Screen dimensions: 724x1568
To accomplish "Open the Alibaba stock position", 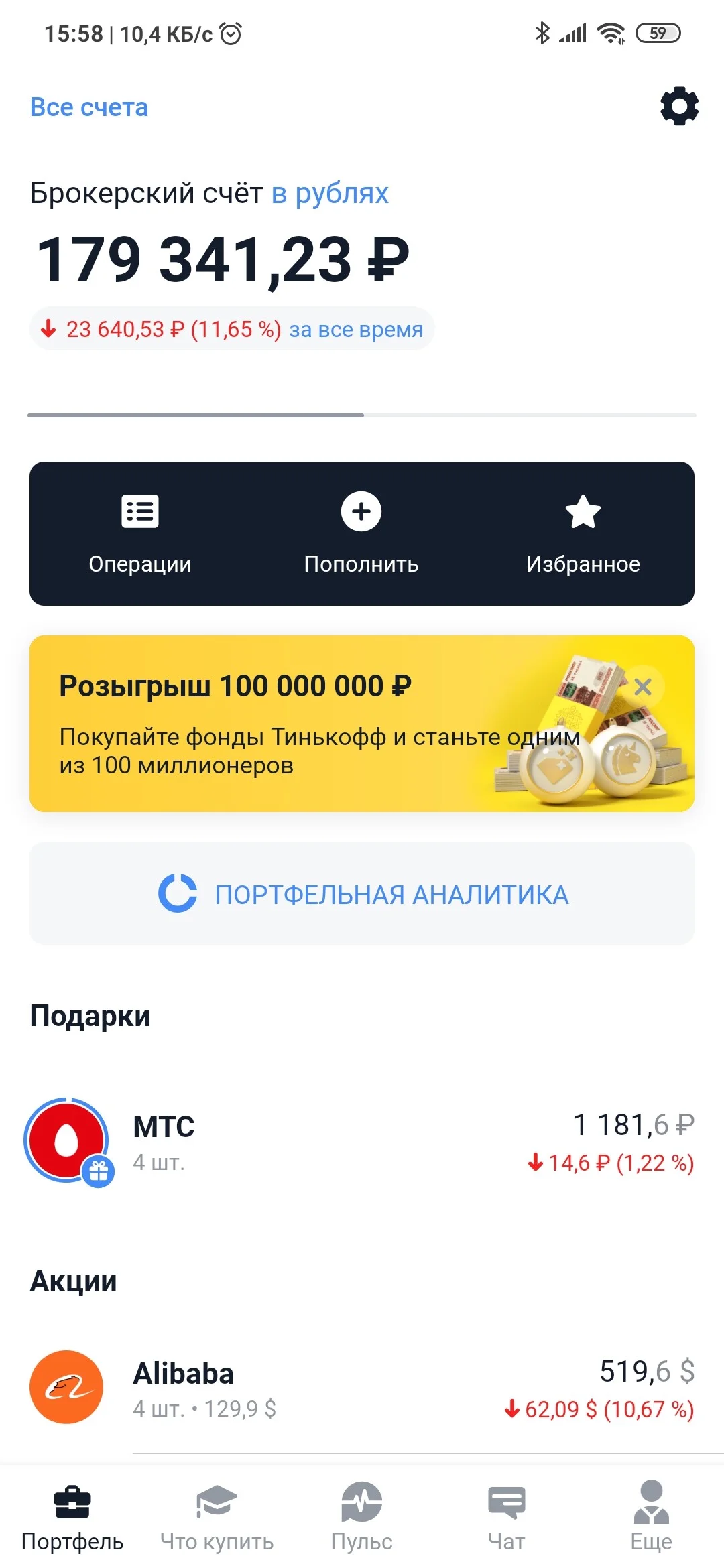I will (x=362, y=1388).
